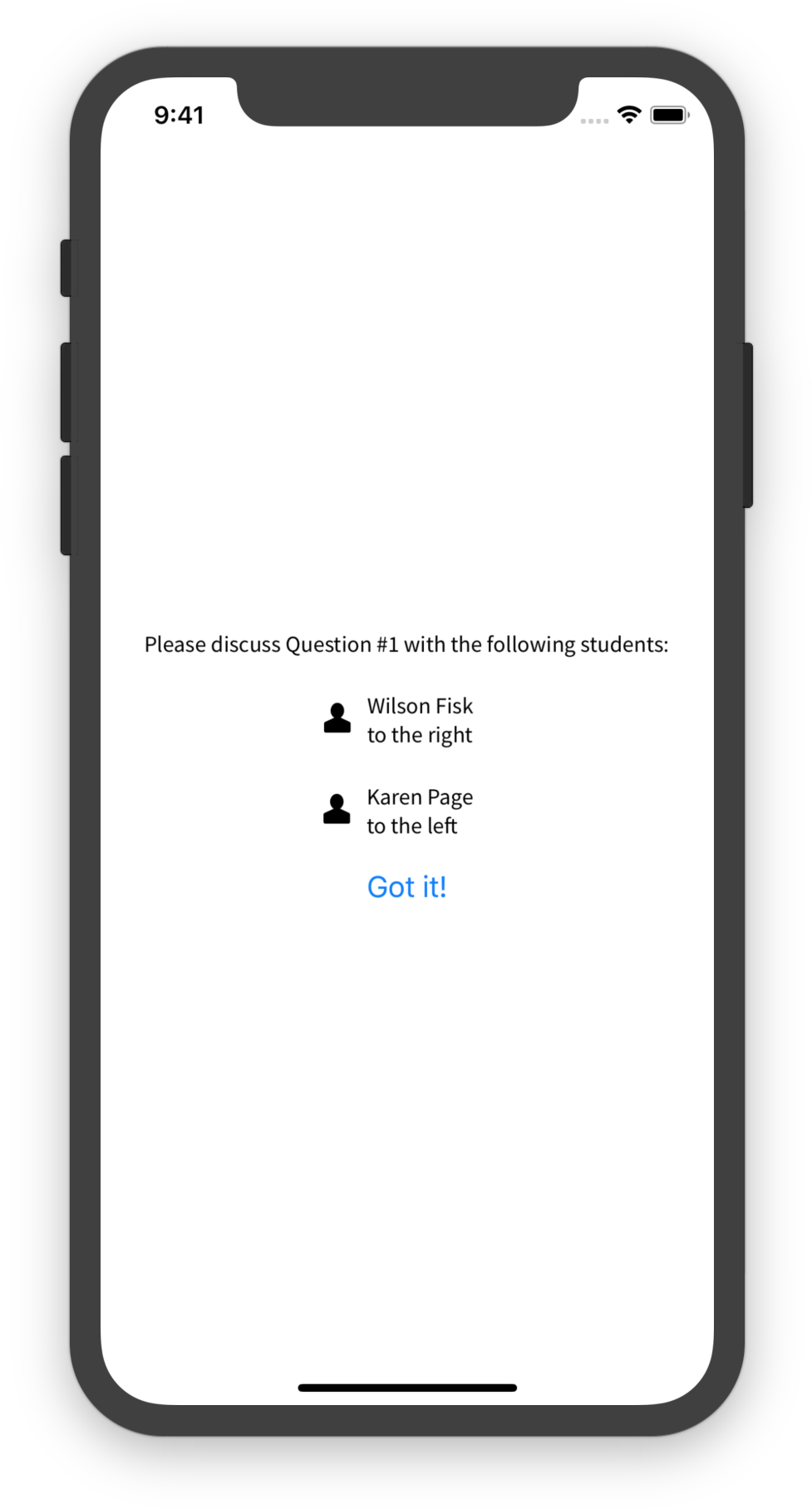The width and height of the screenshot is (812, 1509).
Task: Click the Wilson Fisk name label
Action: pos(420,706)
